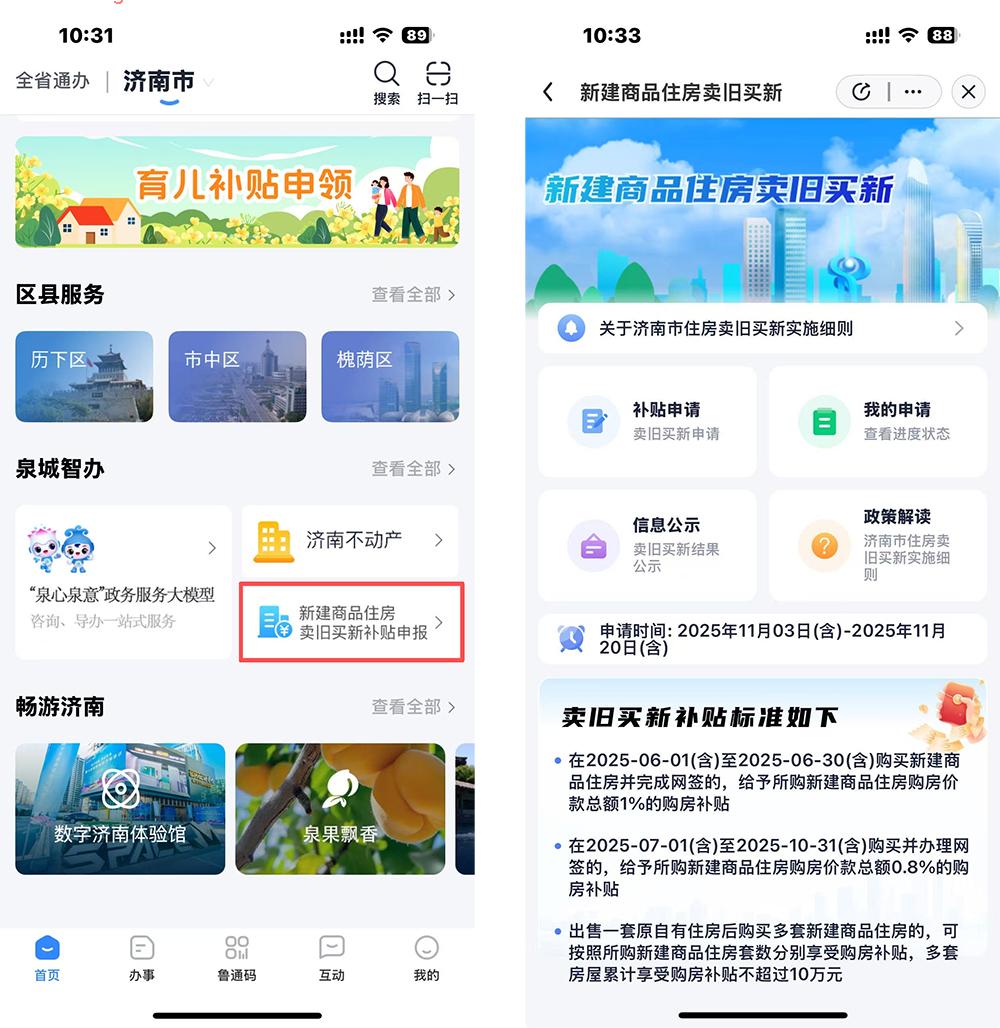Open the 数字济南体验馆 card
Viewport: 1000px width, 1028px height.
120,808
